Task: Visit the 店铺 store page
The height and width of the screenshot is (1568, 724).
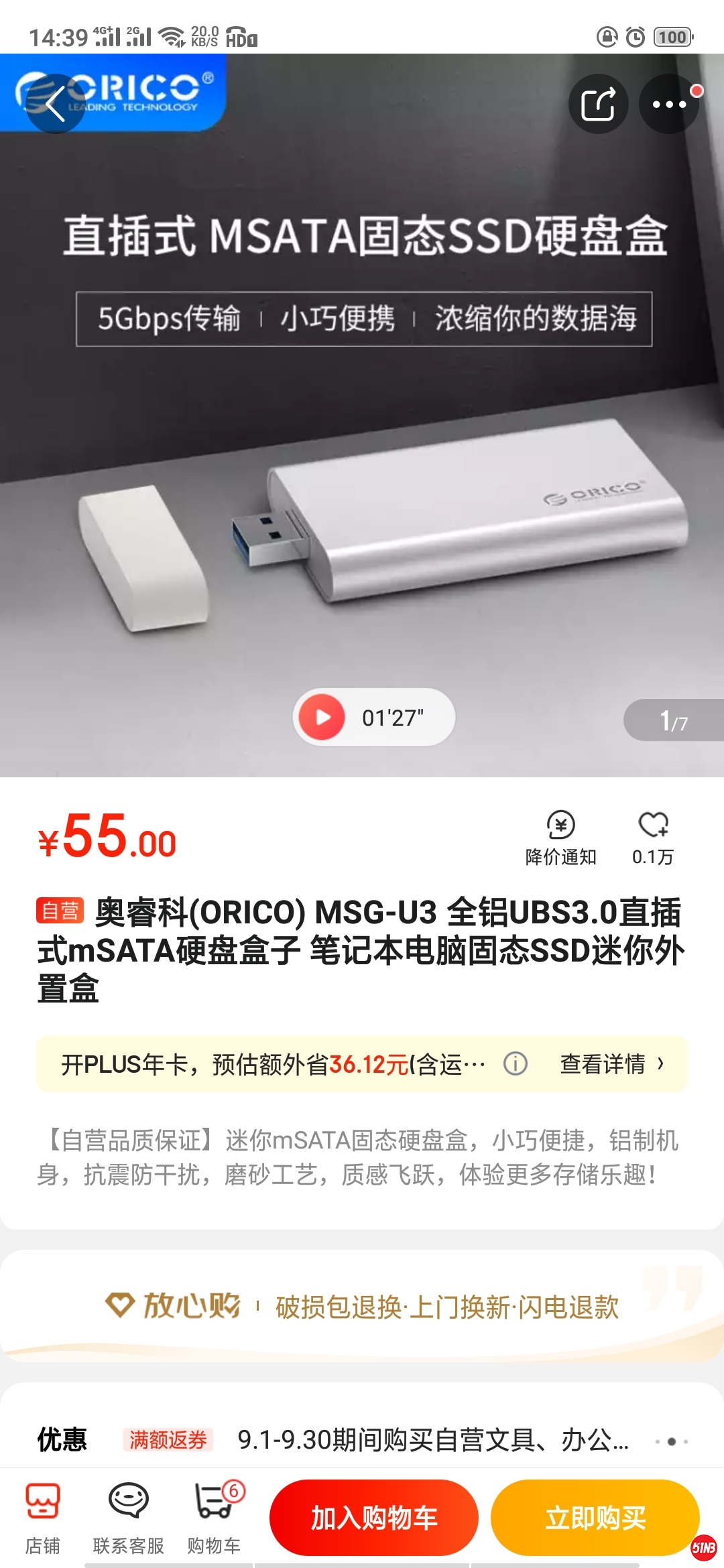Action: 43,1517
